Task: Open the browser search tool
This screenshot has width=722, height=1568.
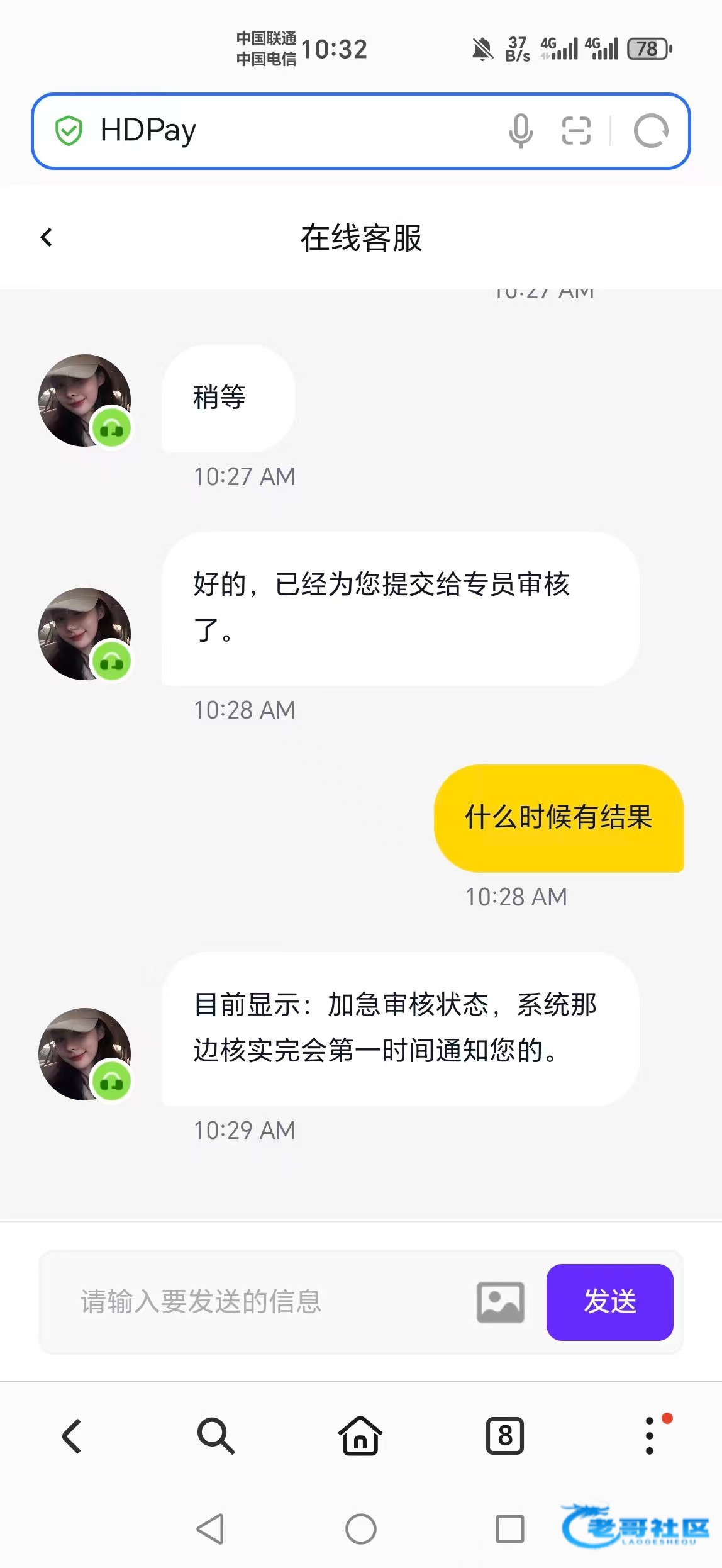Action: coord(216,1436)
